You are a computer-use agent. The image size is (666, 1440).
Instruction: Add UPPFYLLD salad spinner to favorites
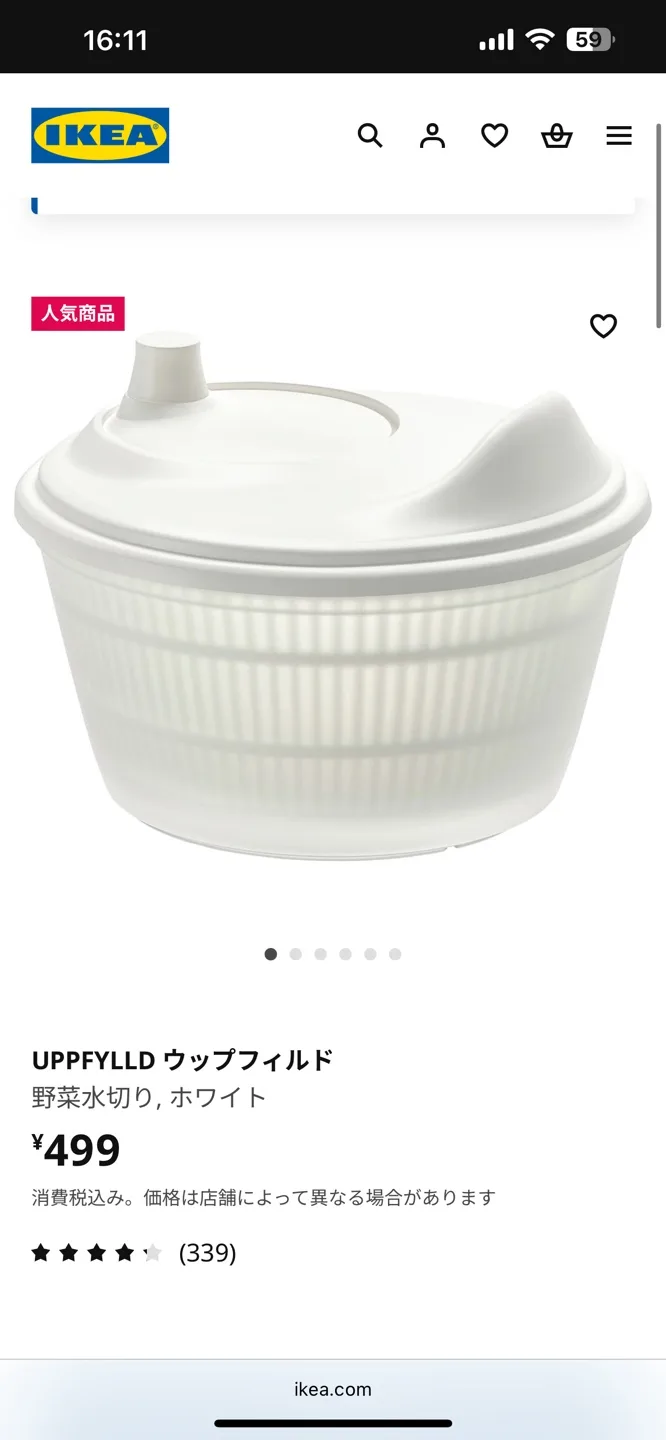click(x=603, y=326)
